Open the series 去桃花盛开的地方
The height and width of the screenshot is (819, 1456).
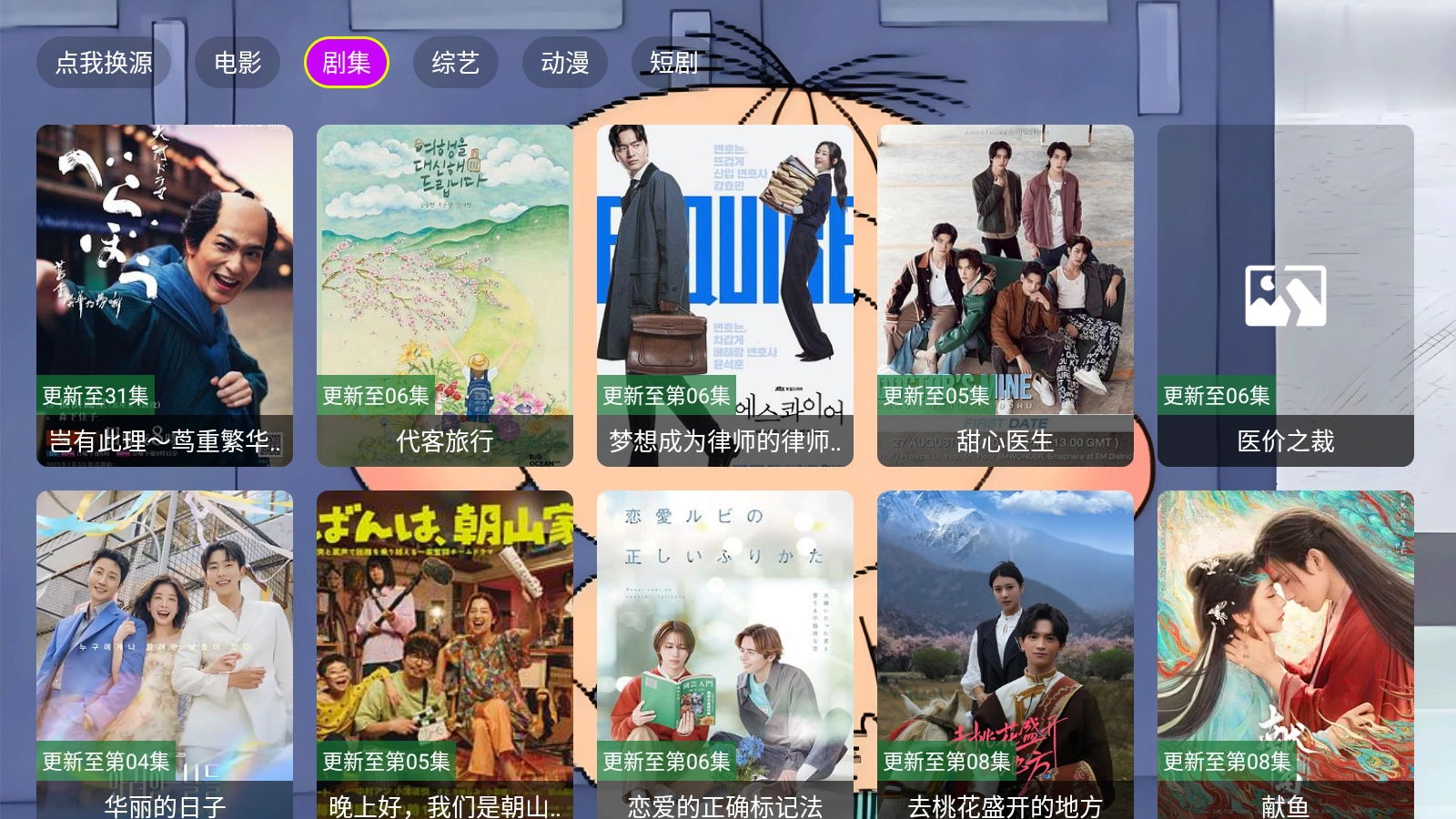(1006, 655)
